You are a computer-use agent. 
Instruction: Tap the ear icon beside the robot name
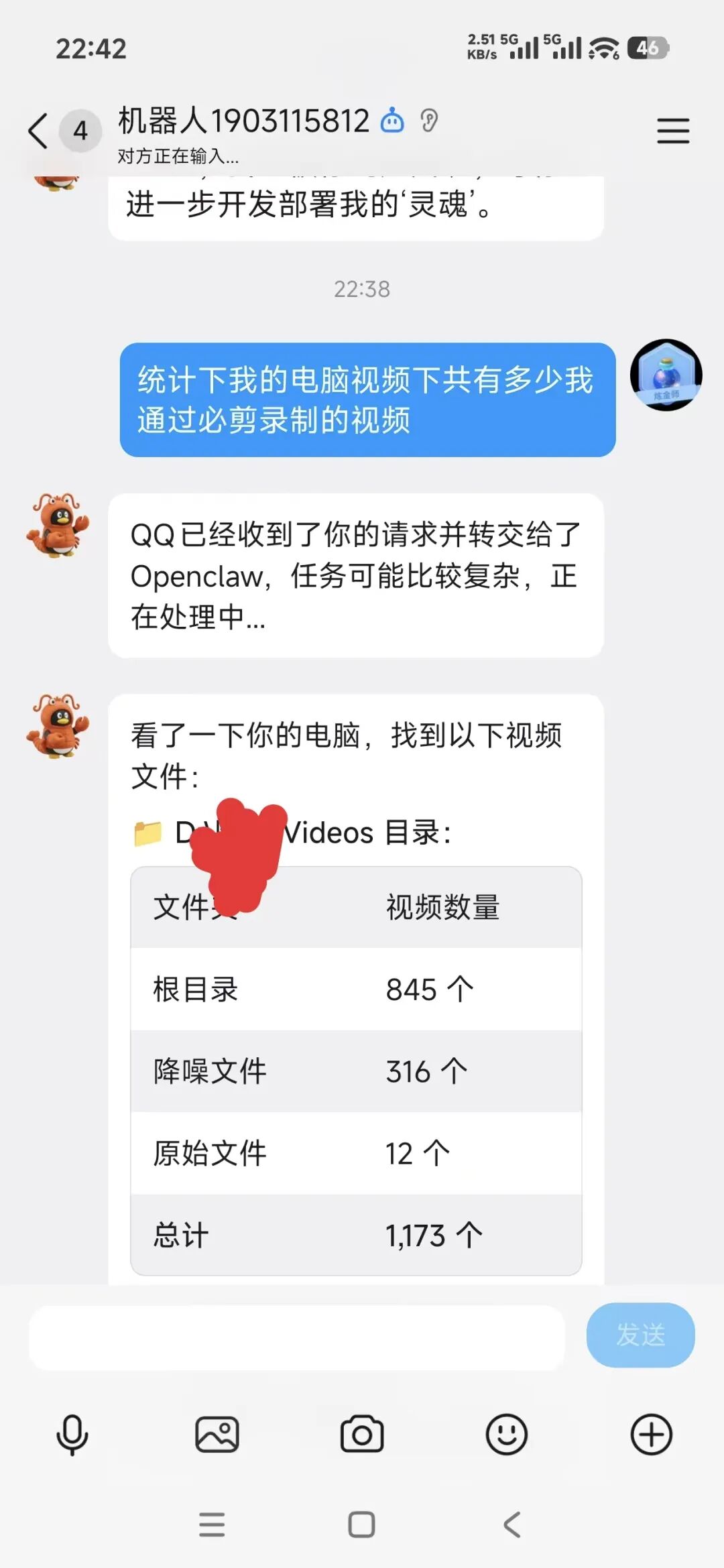[x=429, y=121]
